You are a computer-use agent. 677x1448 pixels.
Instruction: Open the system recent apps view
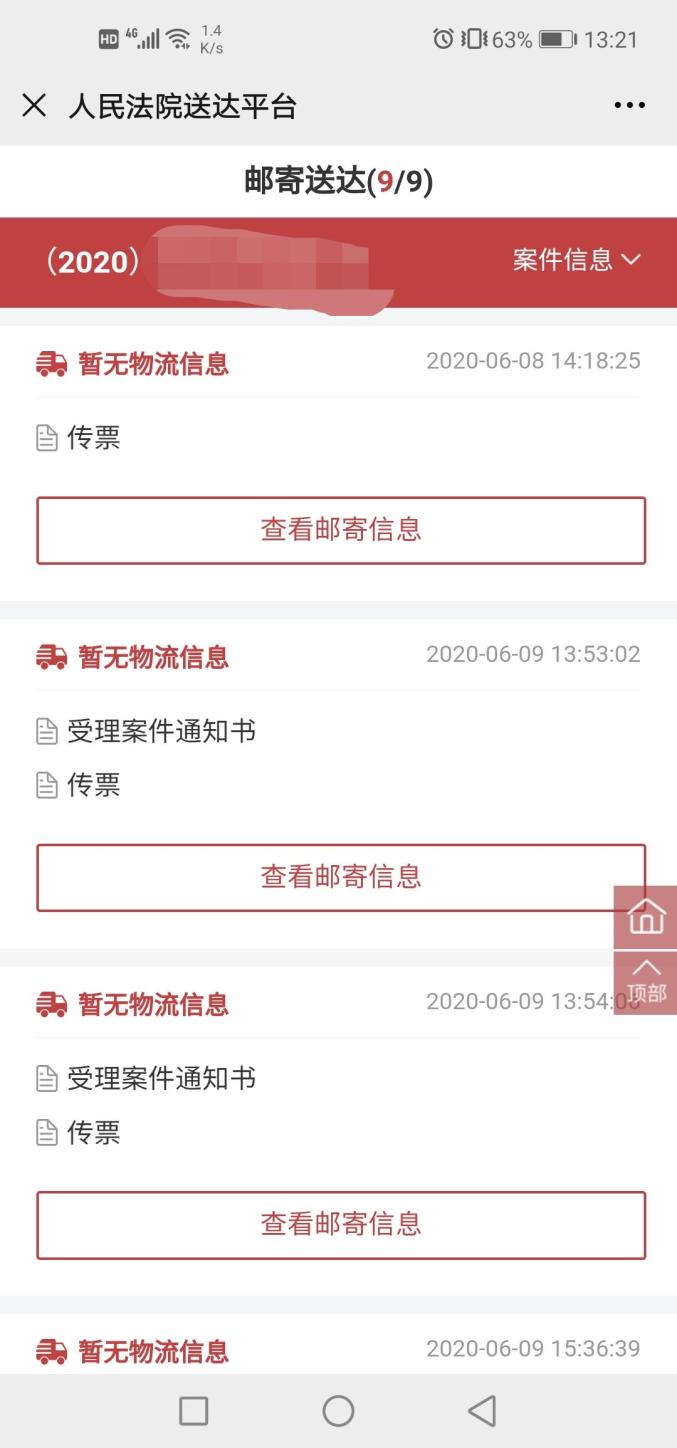[193, 1411]
